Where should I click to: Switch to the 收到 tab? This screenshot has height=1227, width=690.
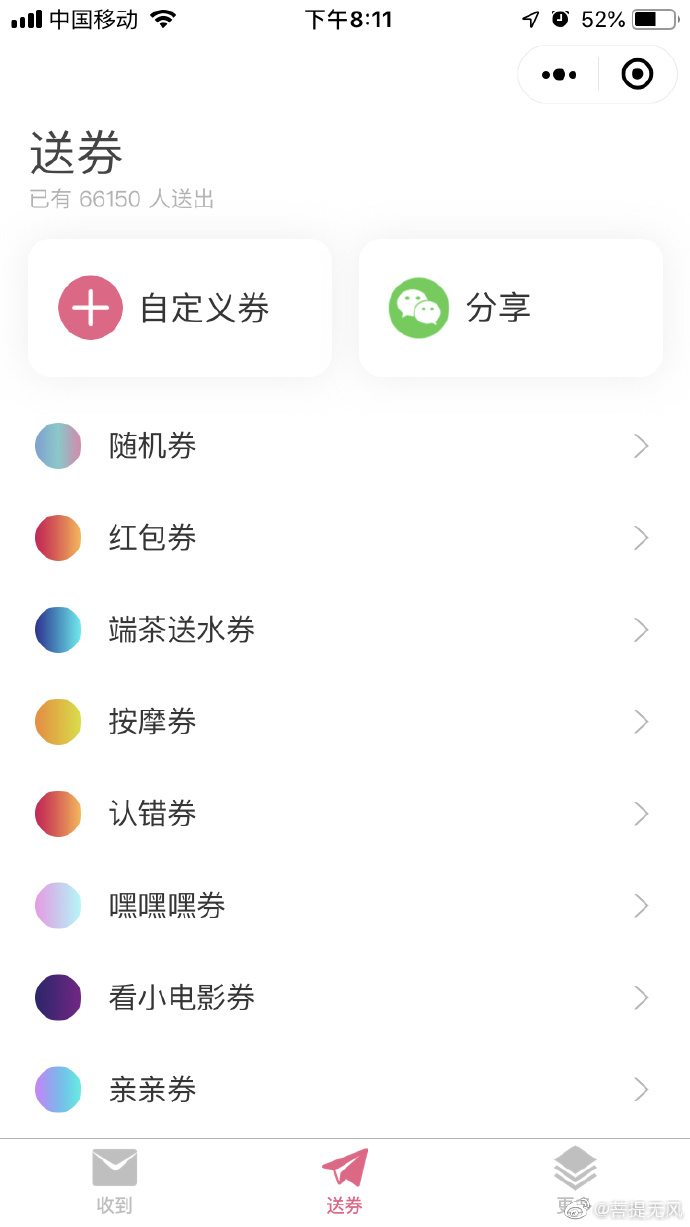[115, 1182]
